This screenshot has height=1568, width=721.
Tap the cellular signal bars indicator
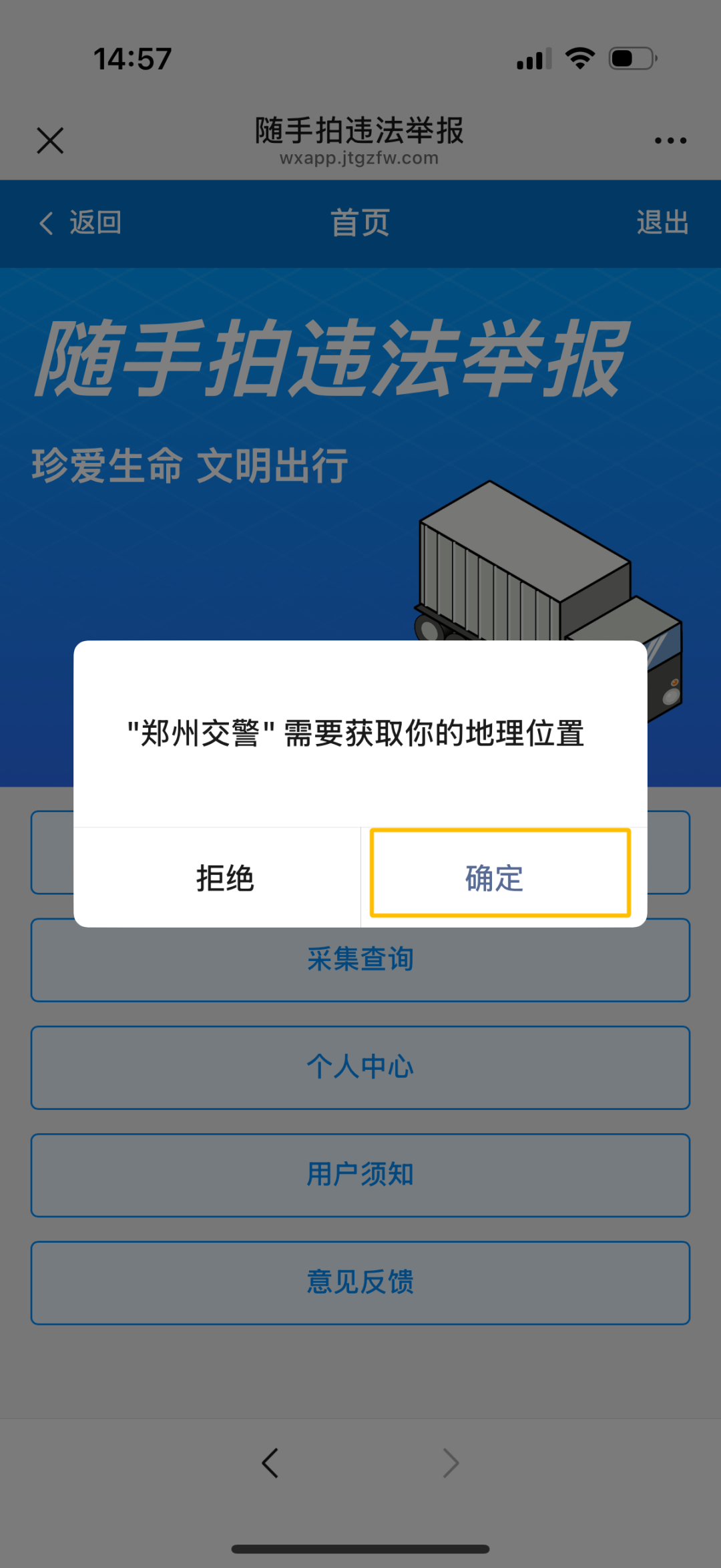[x=534, y=59]
